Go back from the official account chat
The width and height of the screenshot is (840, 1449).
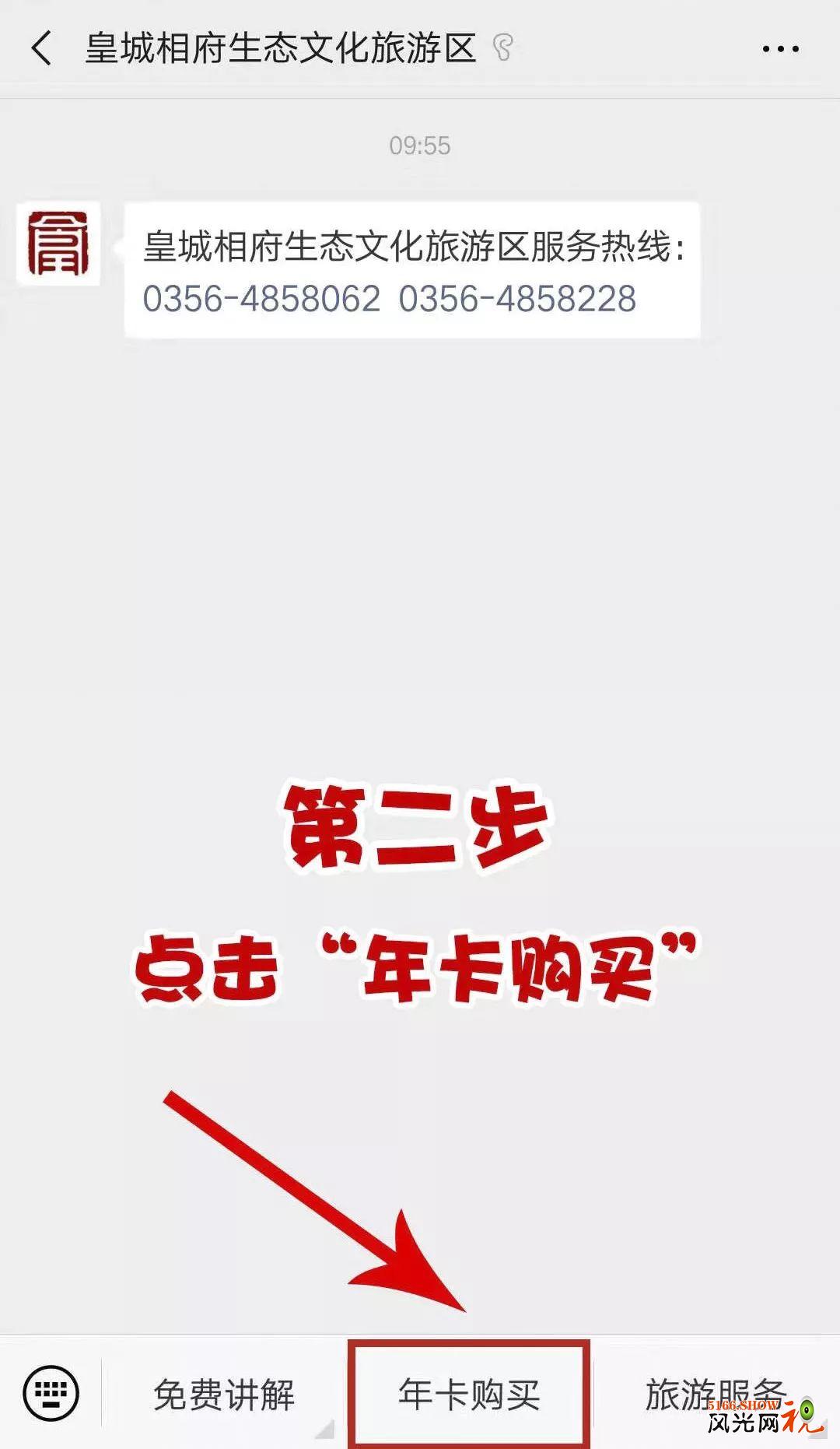point(42,48)
